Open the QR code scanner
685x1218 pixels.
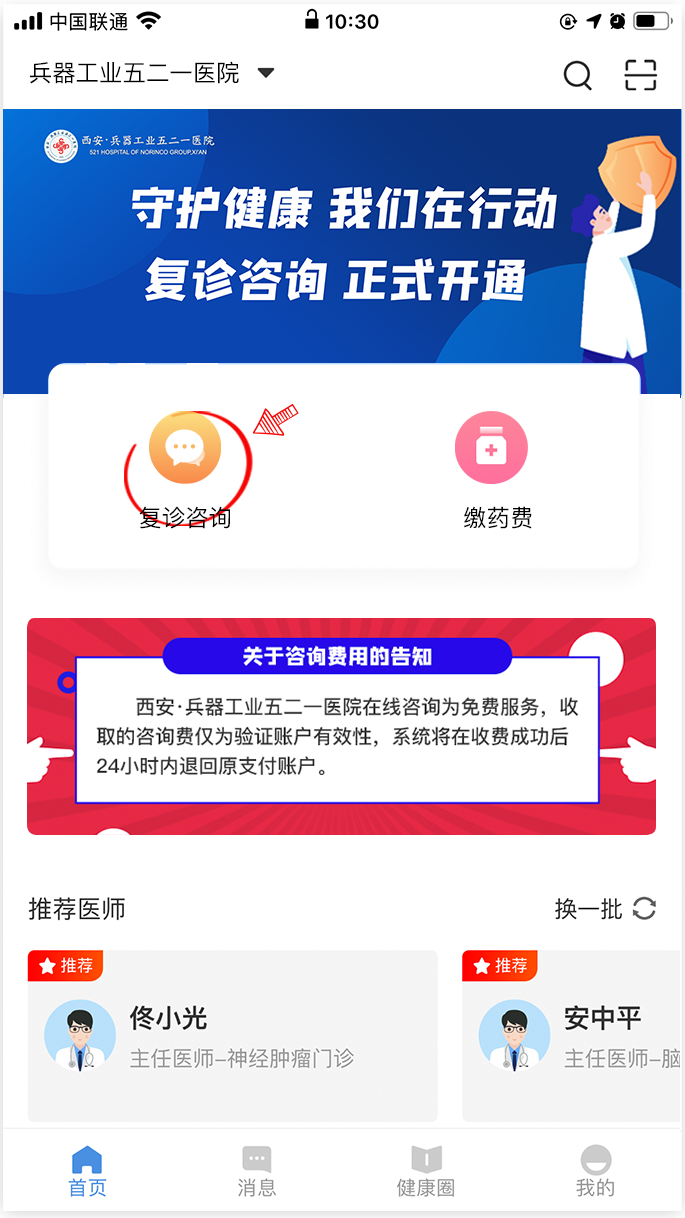(x=640, y=75)
